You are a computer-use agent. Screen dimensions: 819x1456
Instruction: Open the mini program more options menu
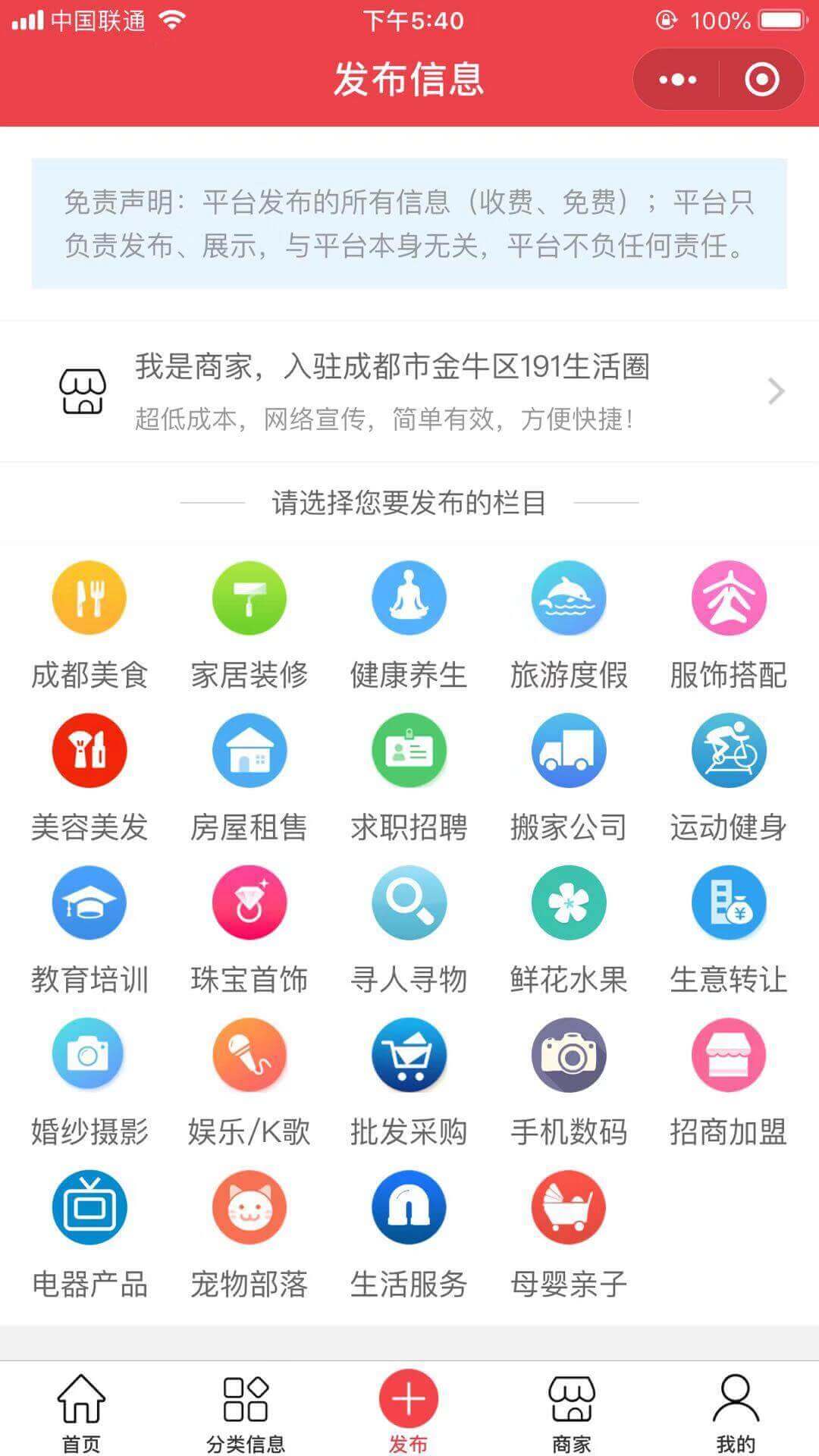pyautogui.click(x=677, y=80)
